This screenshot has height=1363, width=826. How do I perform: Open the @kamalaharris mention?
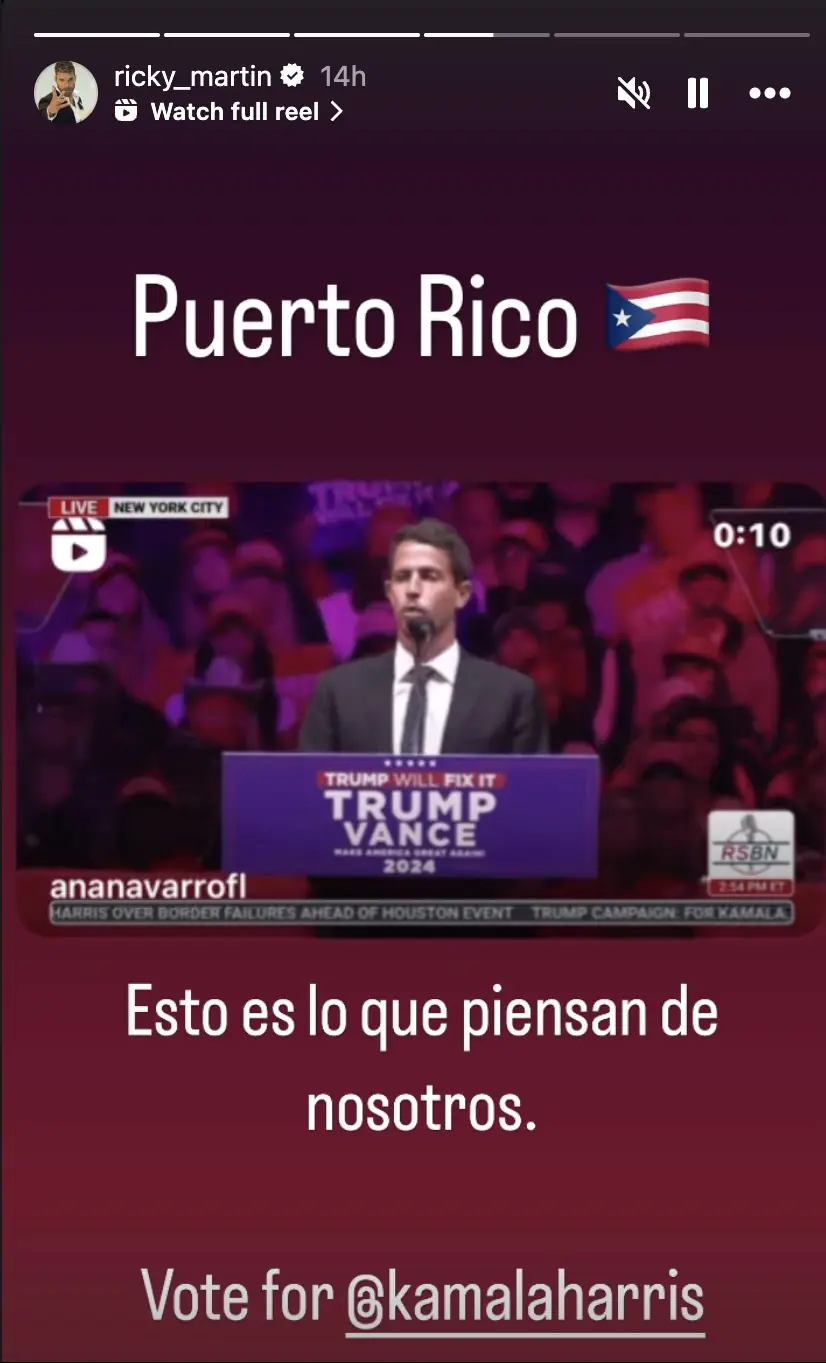coord(525,1298)
